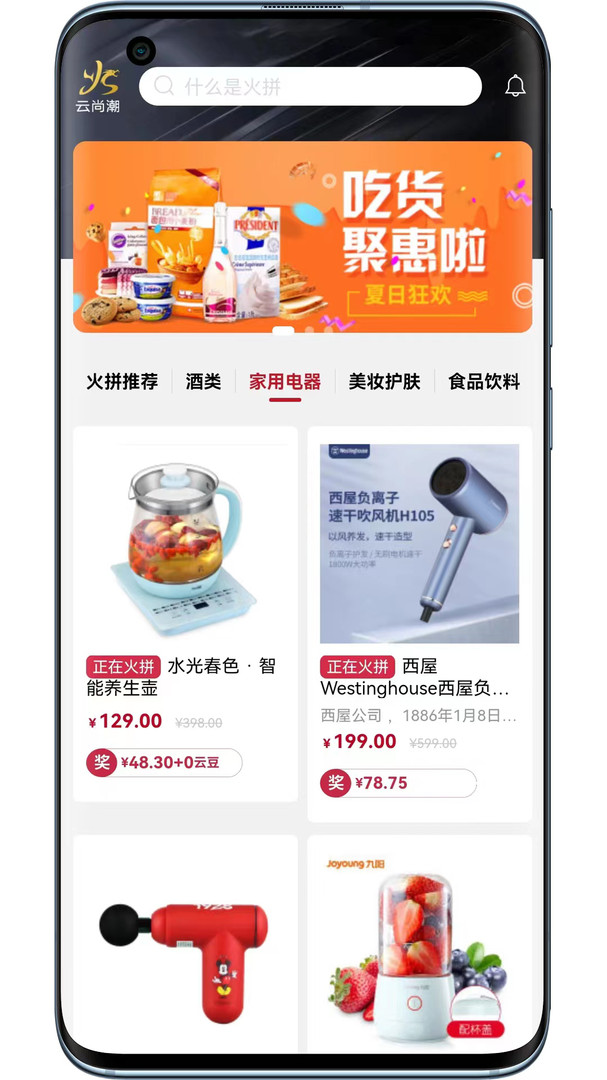View the red massage gun product
This screenshot has height=1080, width=607.
pyautogui.click(x=185, y=945)
